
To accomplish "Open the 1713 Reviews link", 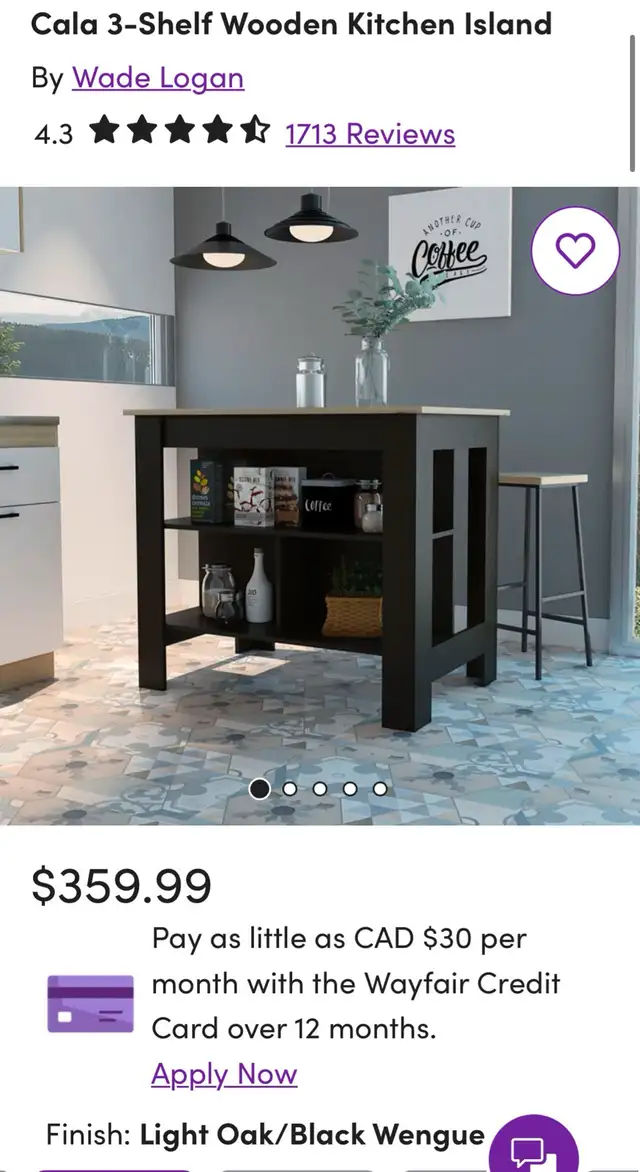I will [x=370, y=134].
